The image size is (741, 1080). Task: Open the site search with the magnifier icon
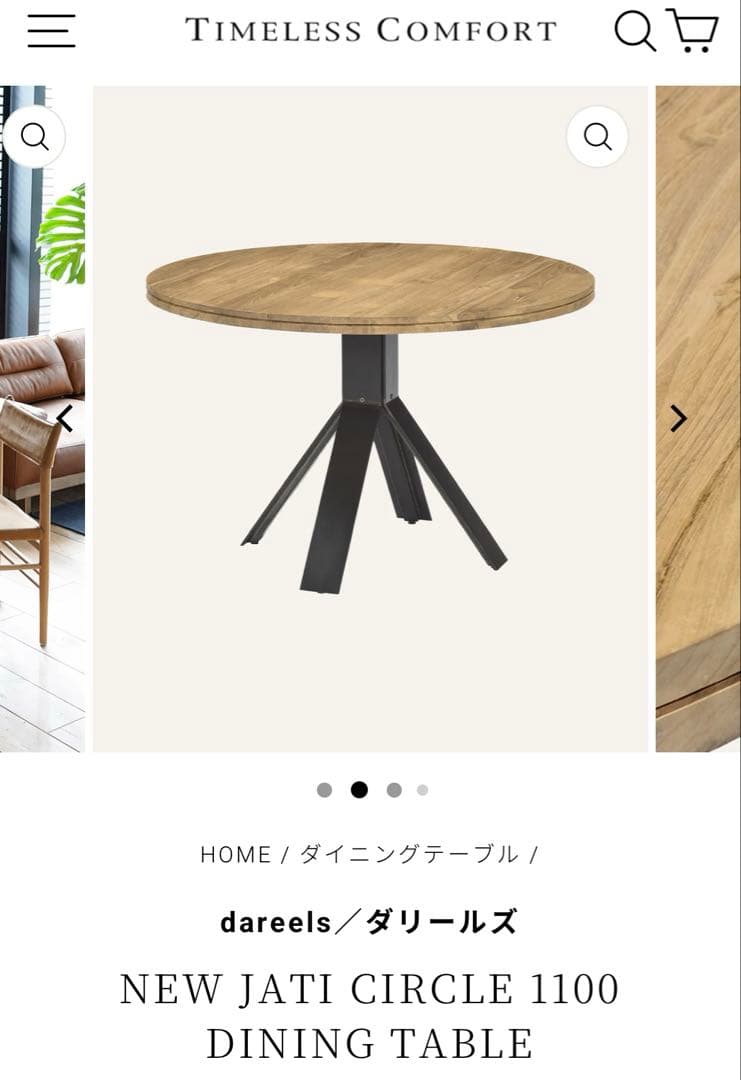tap(634, 31)
